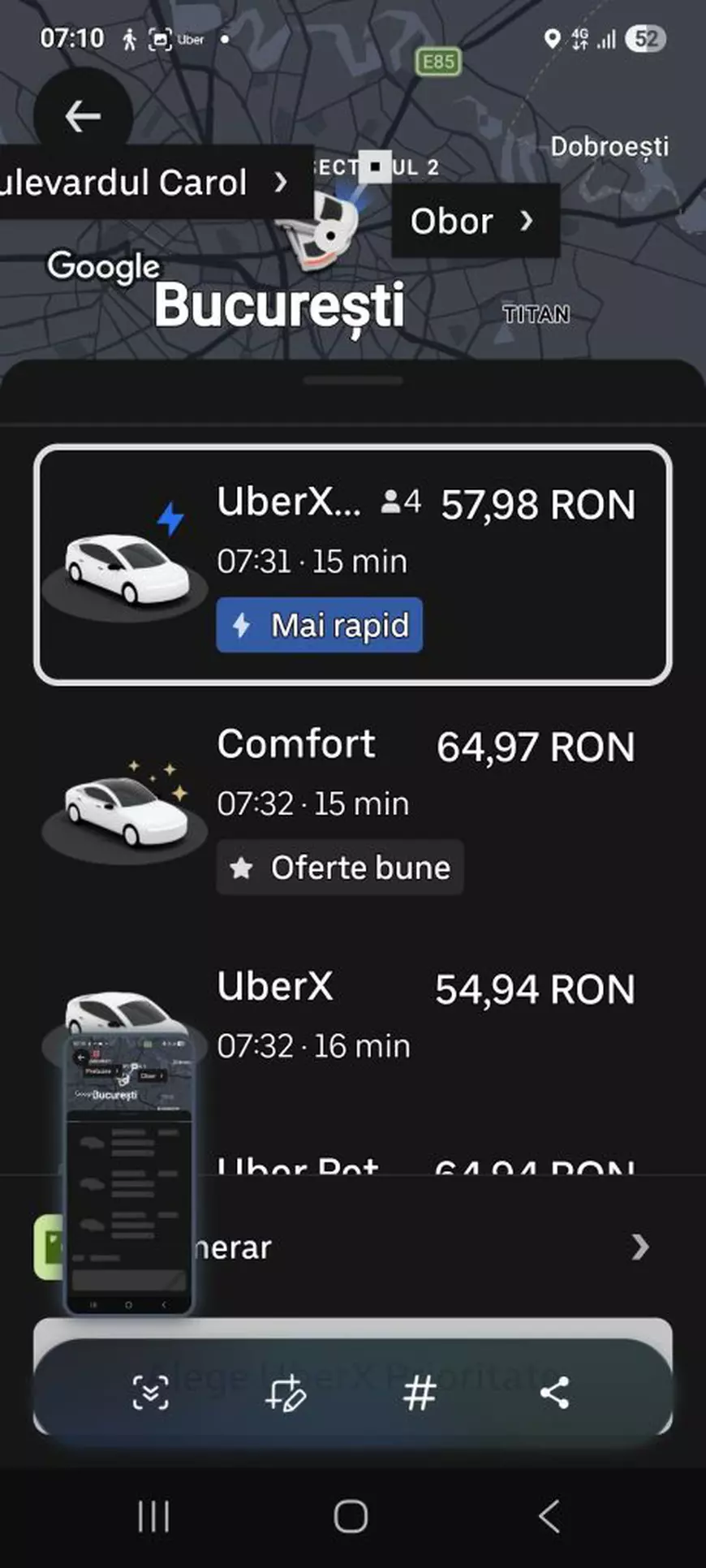Tap the Oferte bune badge on Comfort
Viewport: 706px width, 1568px height.
339,867
